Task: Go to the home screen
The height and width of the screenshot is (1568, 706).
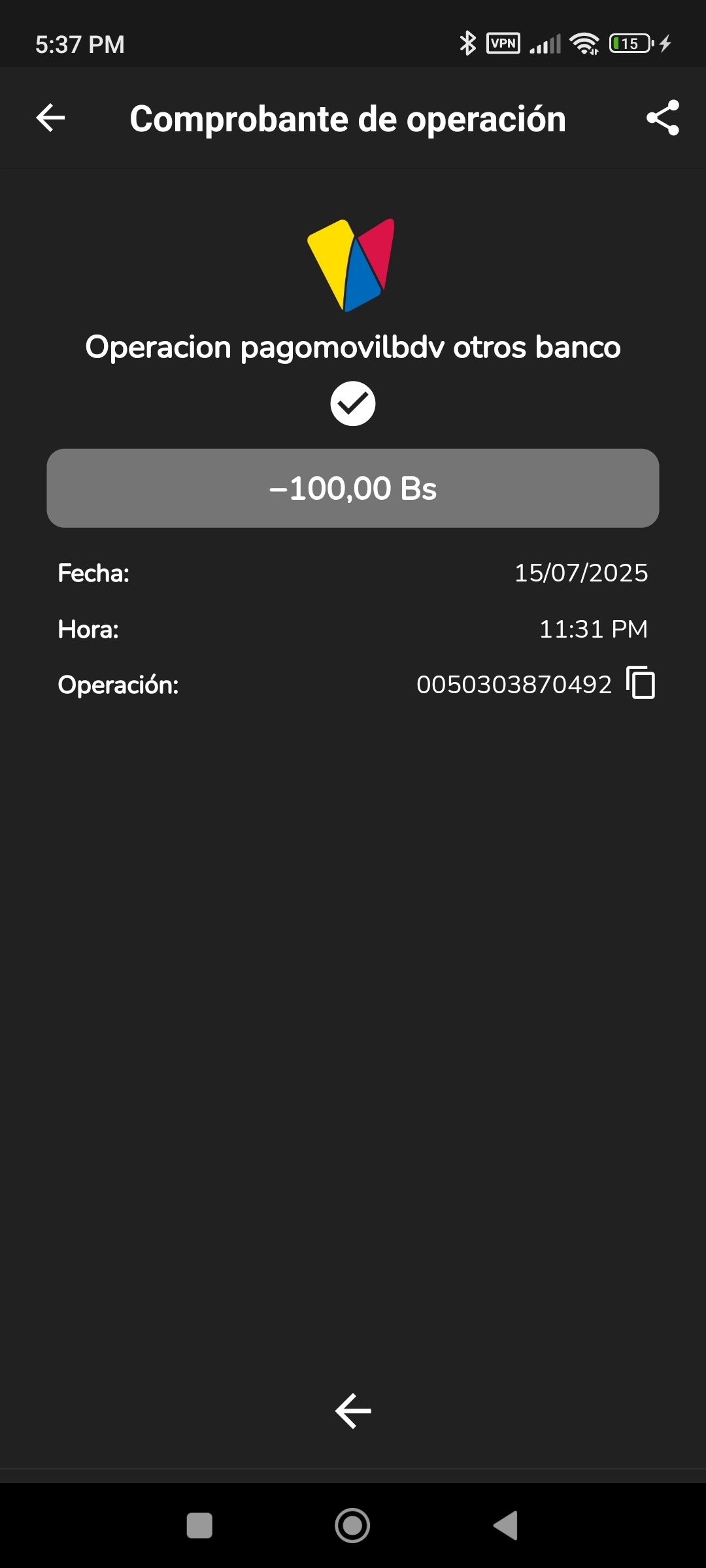Action: click(352, 1526)
